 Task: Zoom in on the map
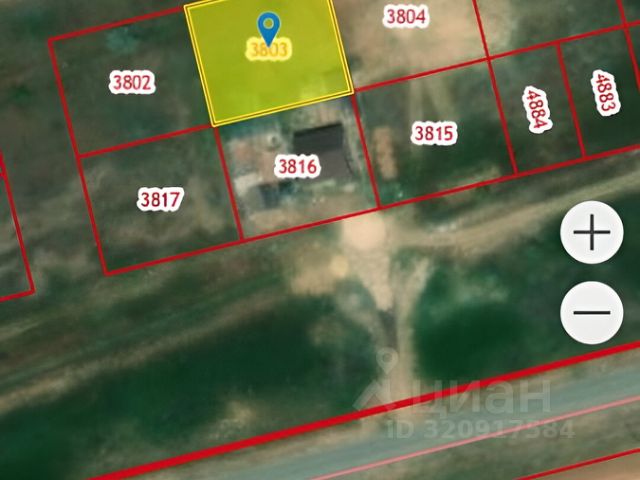coord(592,233)
